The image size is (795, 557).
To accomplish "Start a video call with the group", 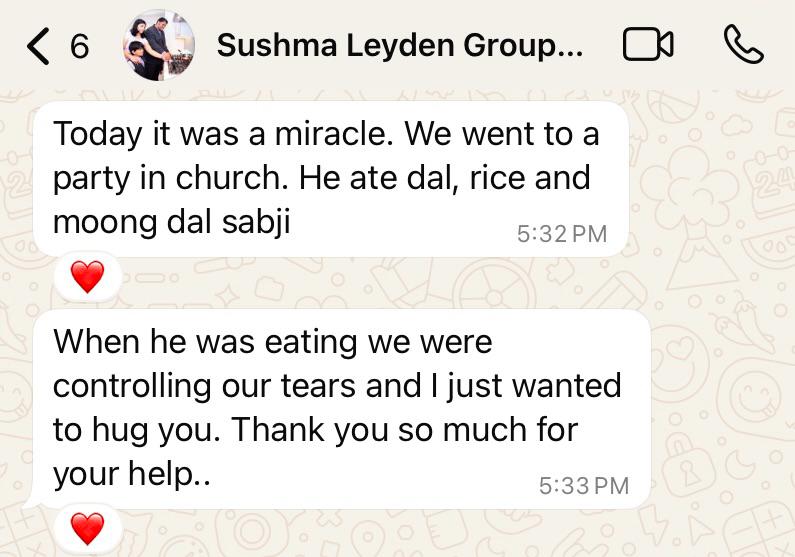I will click(x=648, y=45).
